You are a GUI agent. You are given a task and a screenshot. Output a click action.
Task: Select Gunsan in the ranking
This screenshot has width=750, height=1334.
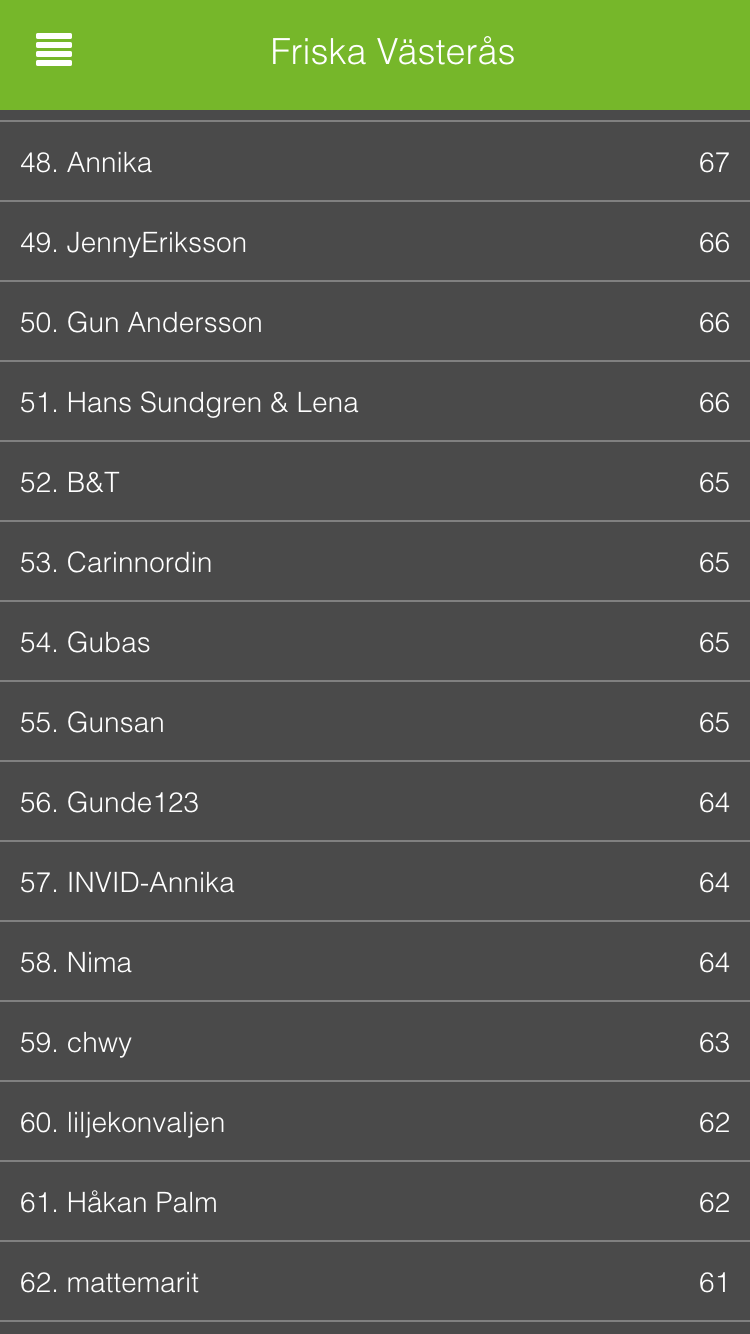click(375, 722)
